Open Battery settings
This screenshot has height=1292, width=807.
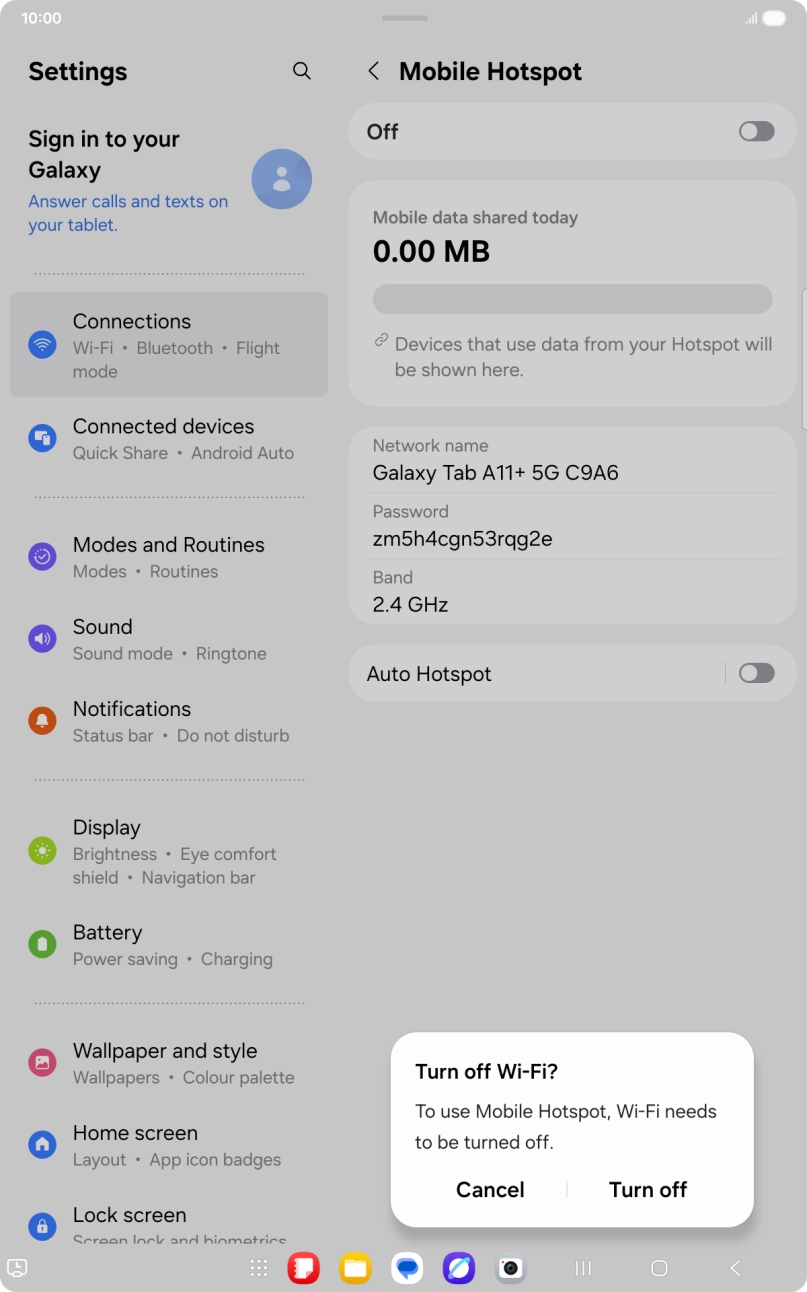pyautogui.click(x=169, y=945)
